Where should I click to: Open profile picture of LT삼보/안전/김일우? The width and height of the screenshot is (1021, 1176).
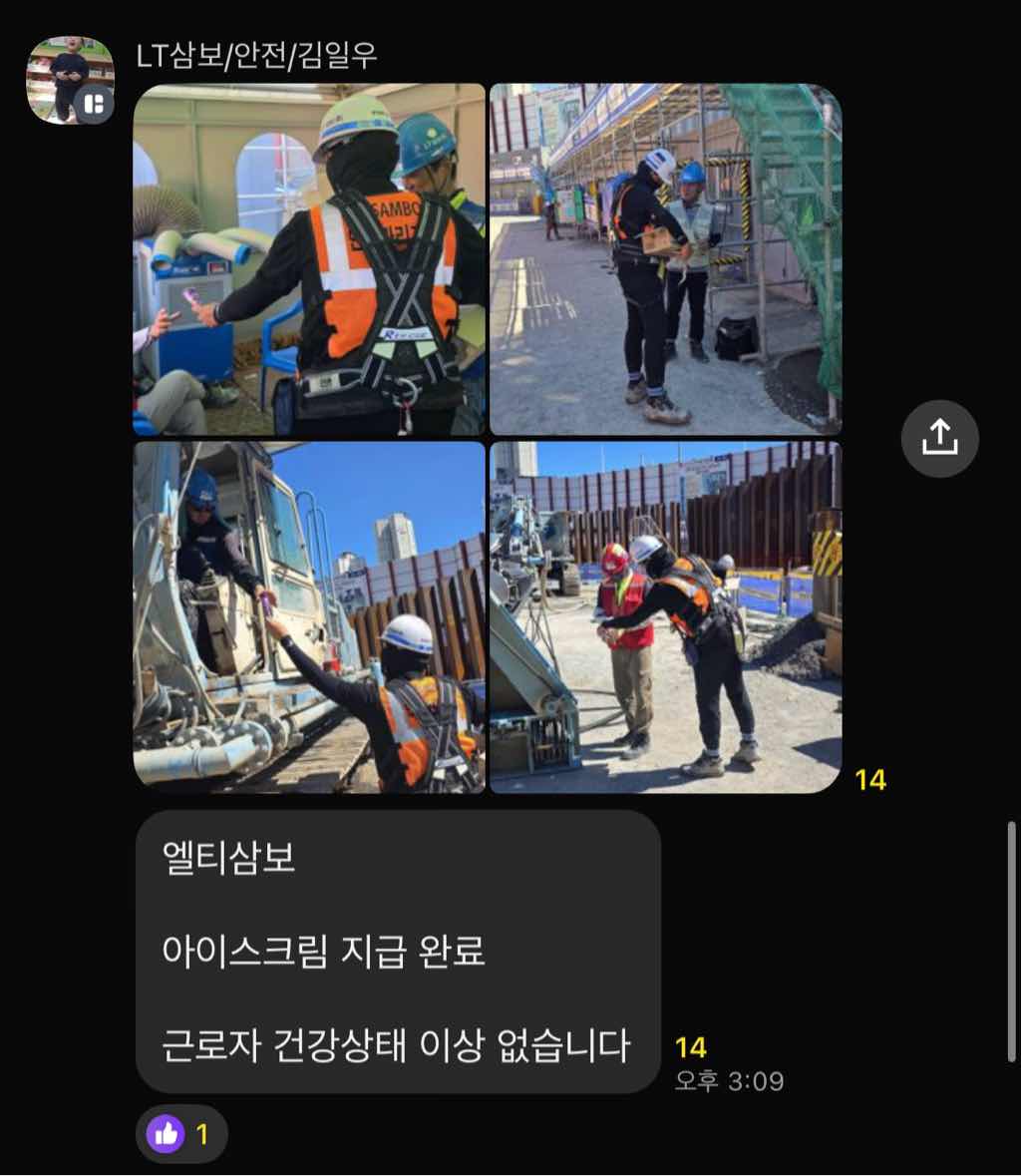coord(69,80)
